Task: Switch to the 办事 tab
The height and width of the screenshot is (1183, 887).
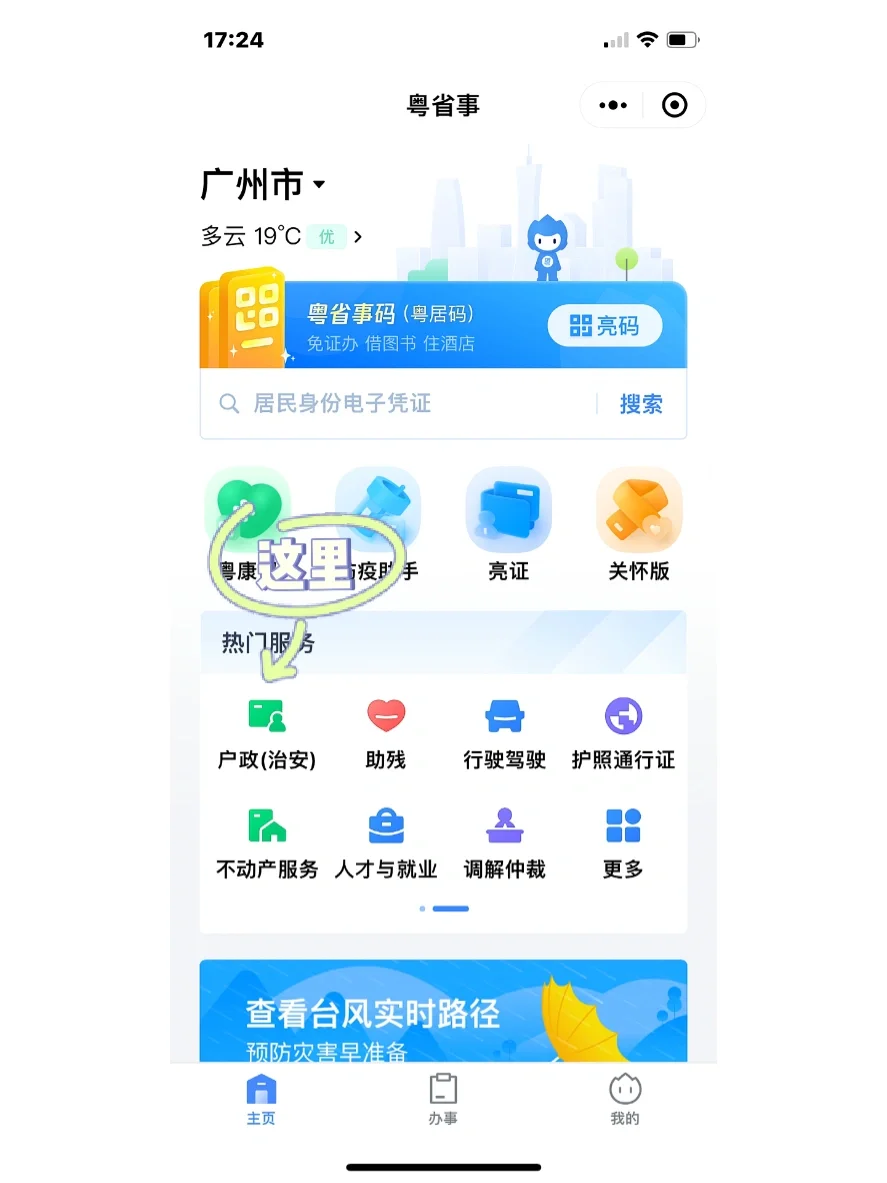Action: [x=443, y=1099]
